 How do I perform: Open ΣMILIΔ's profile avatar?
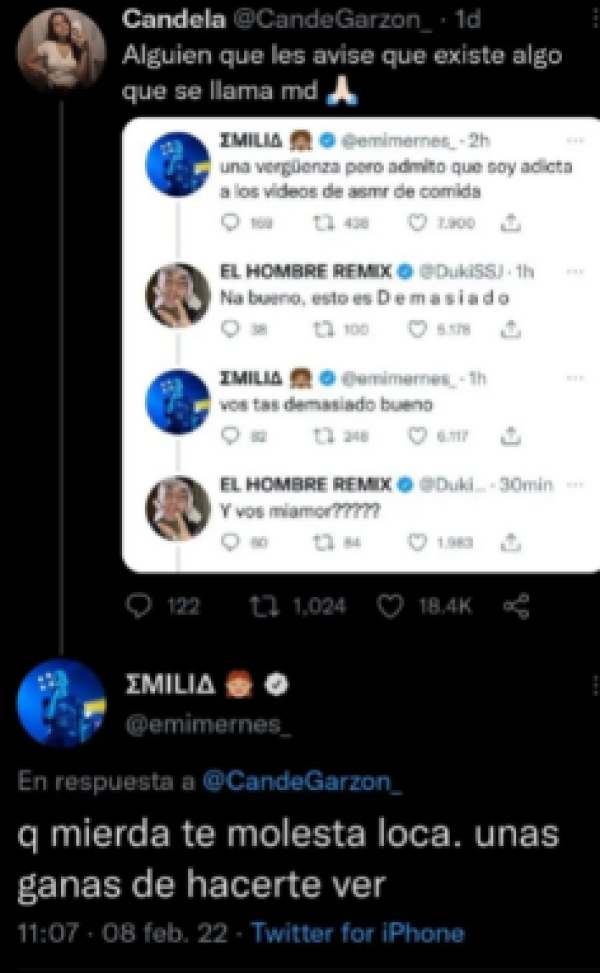pyautogui.click(x=62, y=703)
